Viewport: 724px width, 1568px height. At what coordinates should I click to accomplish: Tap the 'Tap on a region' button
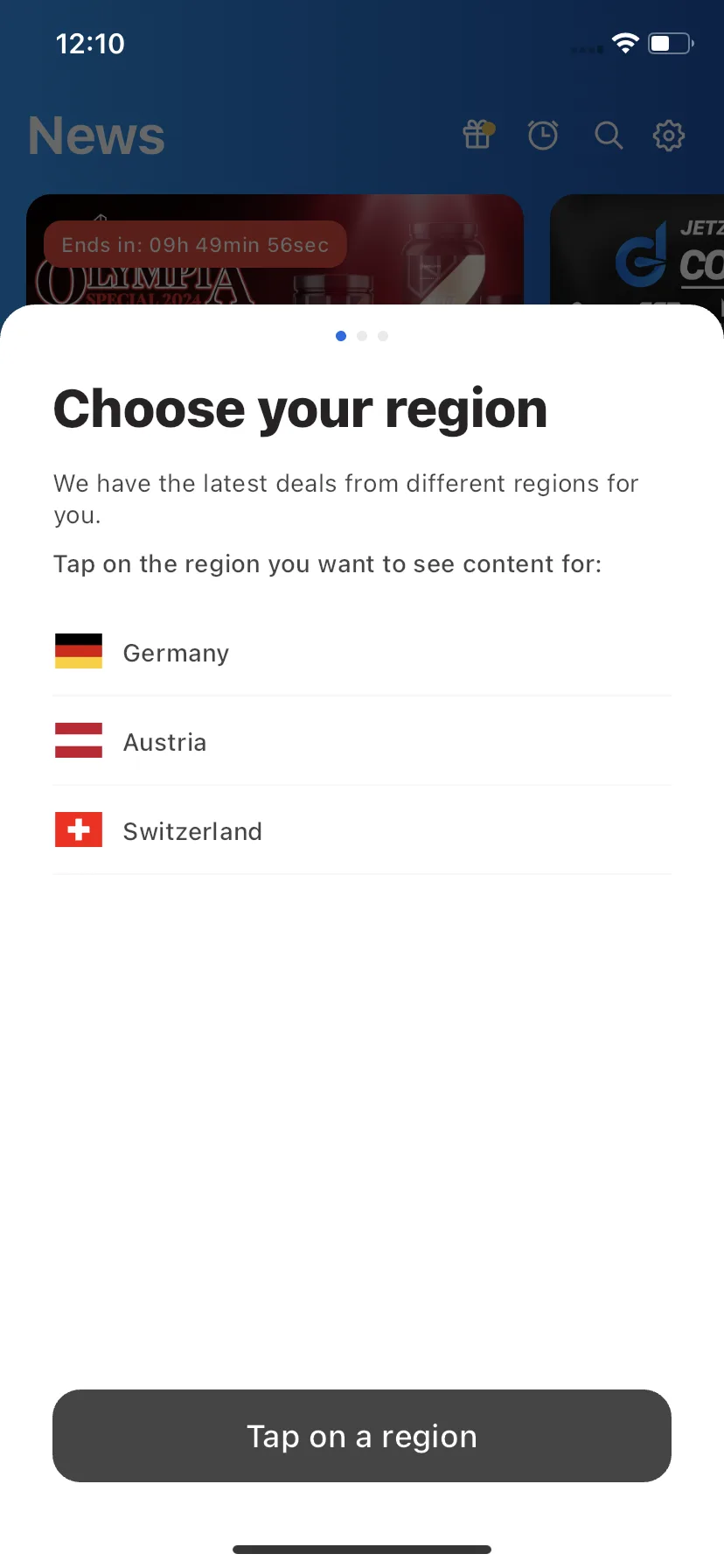[362, 1436]
